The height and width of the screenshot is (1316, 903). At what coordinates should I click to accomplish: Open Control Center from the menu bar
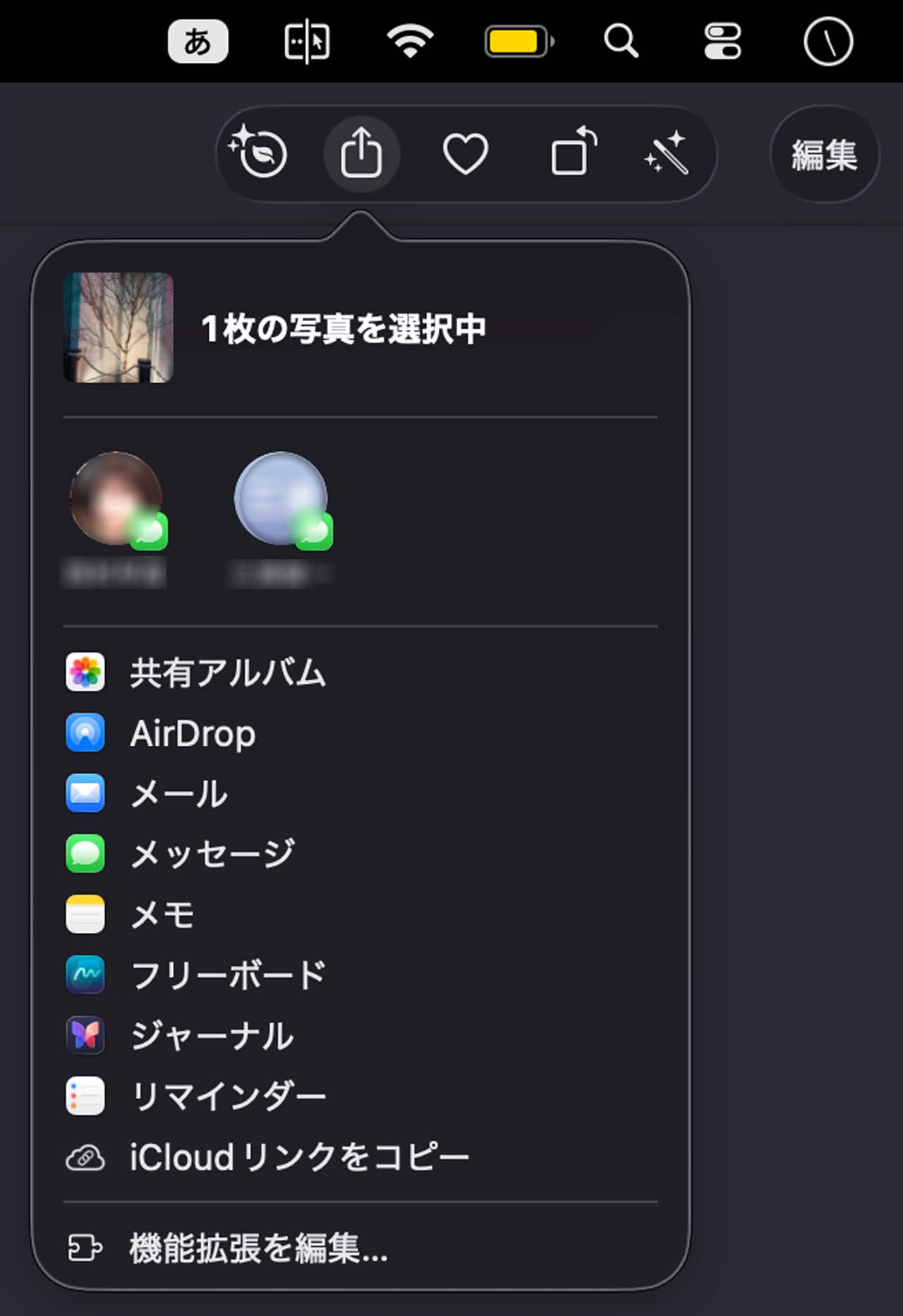[x=722, y=41]
